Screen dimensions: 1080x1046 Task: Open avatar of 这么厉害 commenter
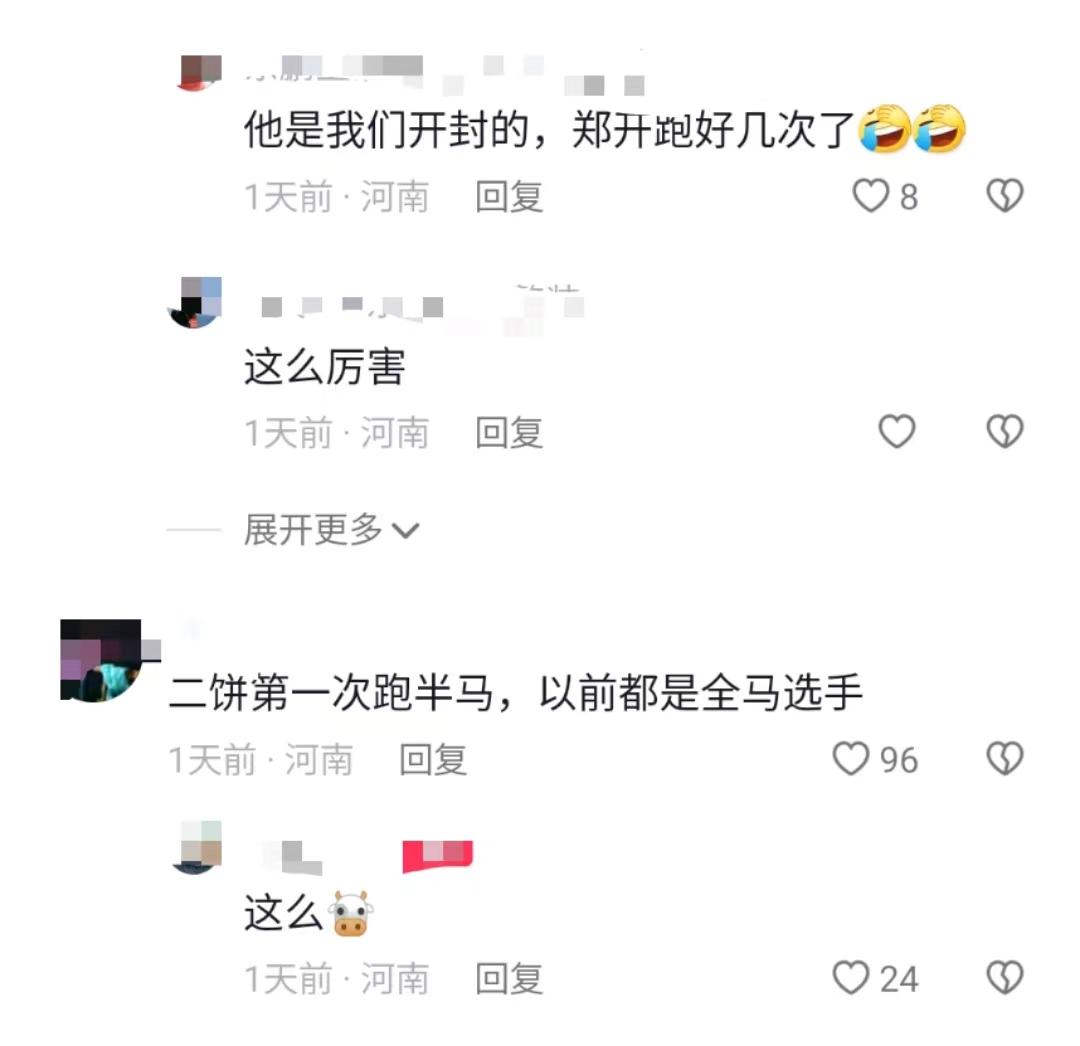pos(195,303)
